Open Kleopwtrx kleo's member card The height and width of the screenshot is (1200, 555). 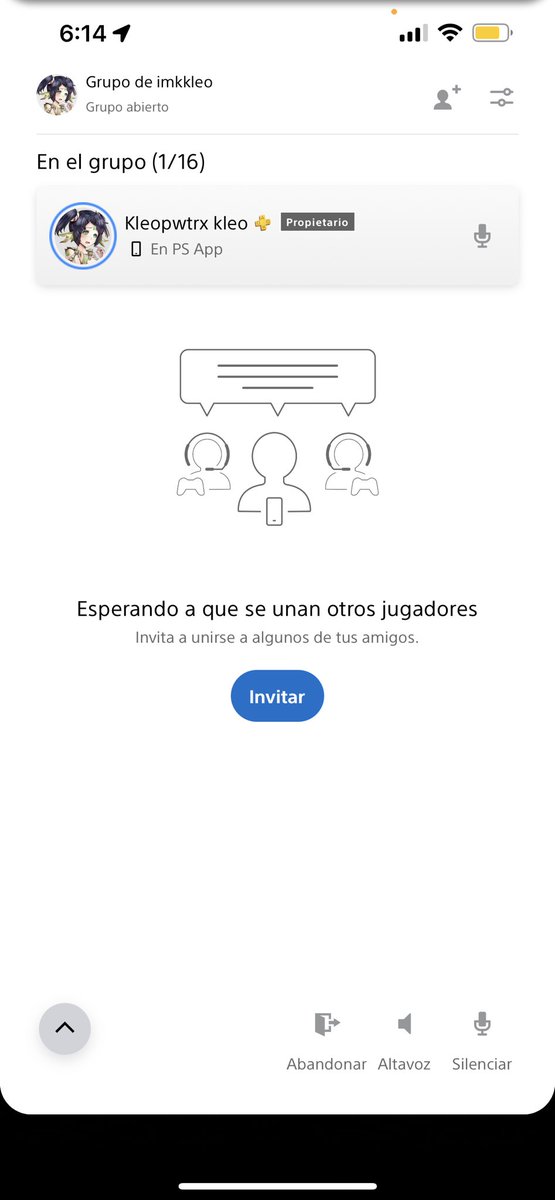click(x=278, y=236)
